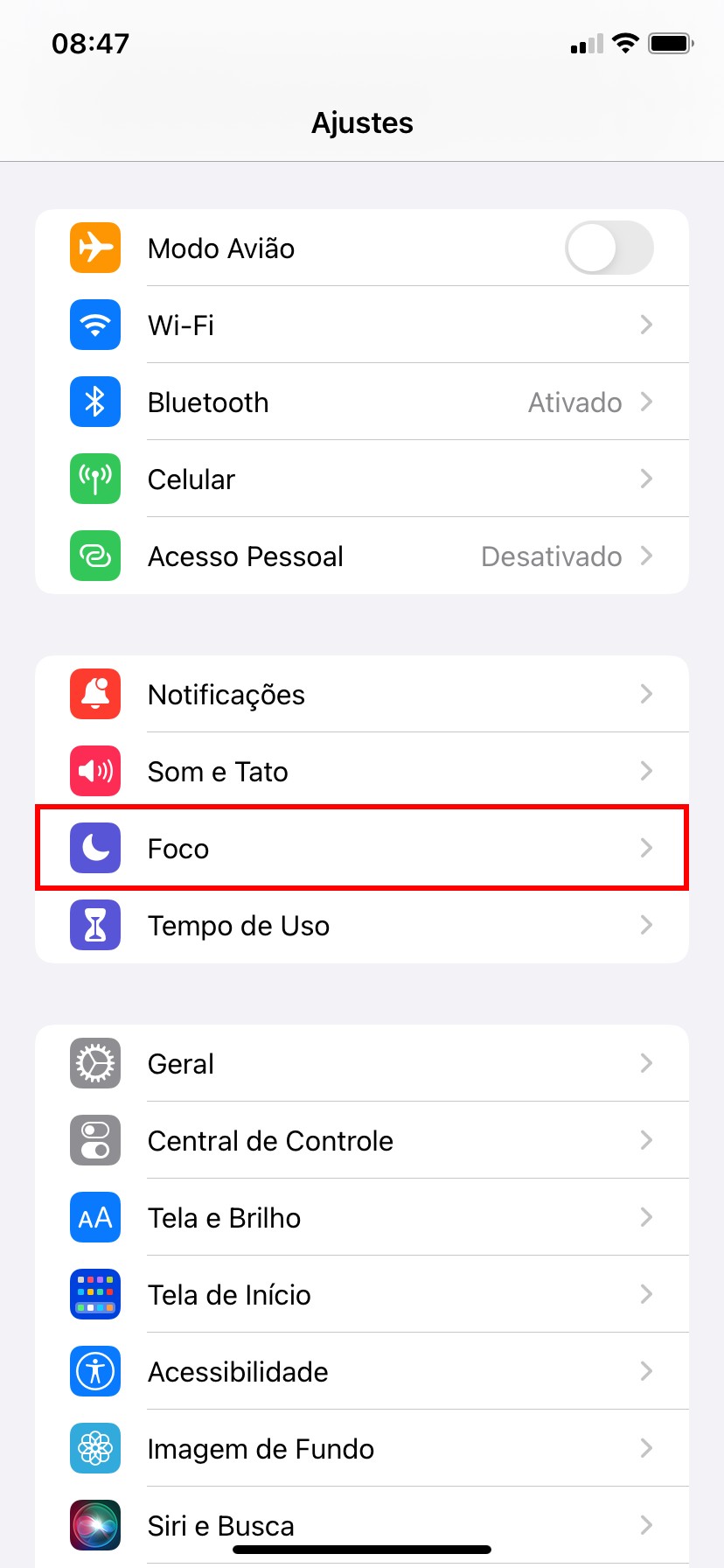Screen dimensions: 724x1568
Task: Open Geral settings
Action: click(362, 1064)
